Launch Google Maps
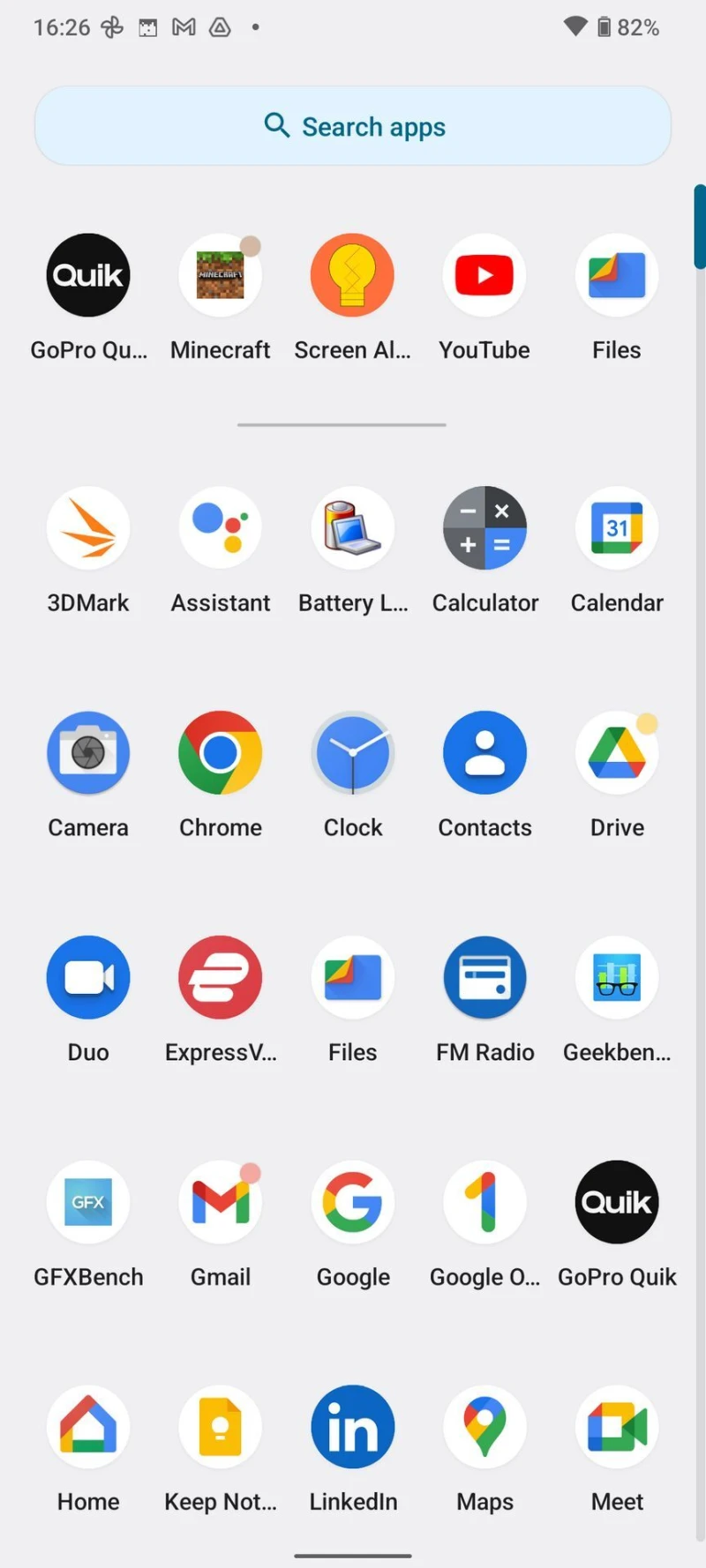The height and width of the screenshot is (1568, 706). tap(484, 1427)
